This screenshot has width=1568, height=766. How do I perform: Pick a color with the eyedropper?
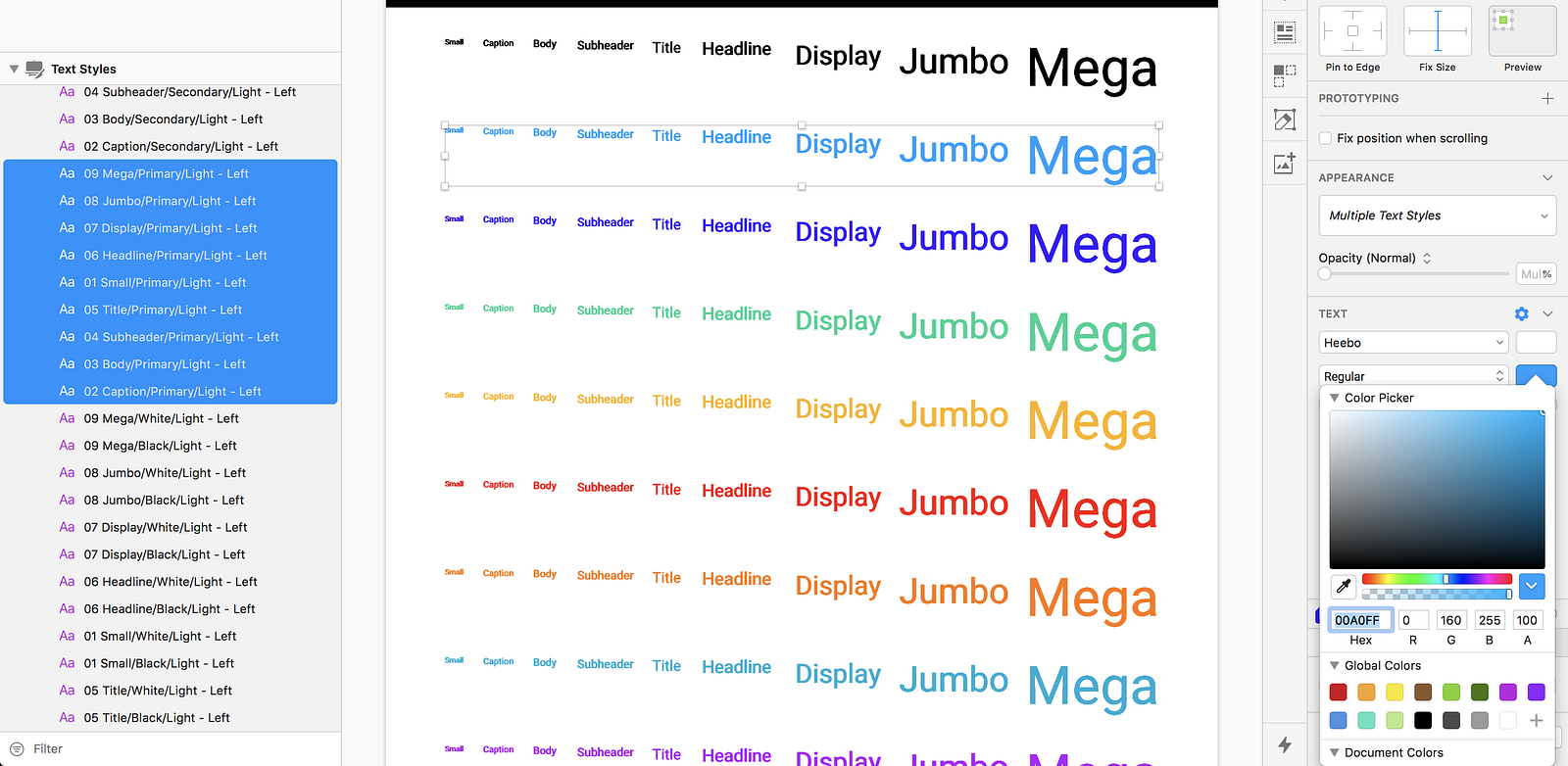pos(1344,586)
